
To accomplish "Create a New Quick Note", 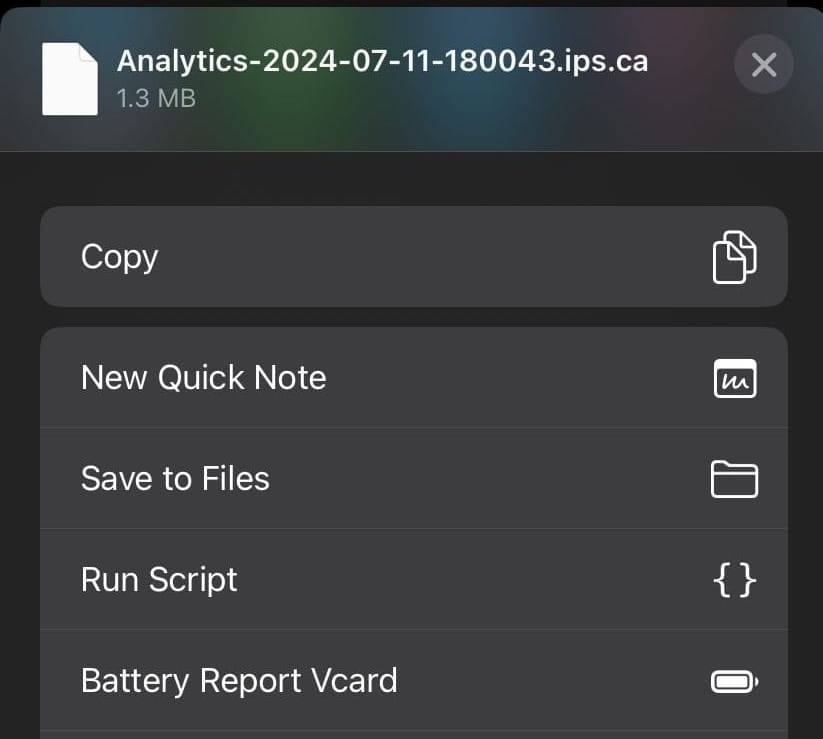I will pos(414,378).
